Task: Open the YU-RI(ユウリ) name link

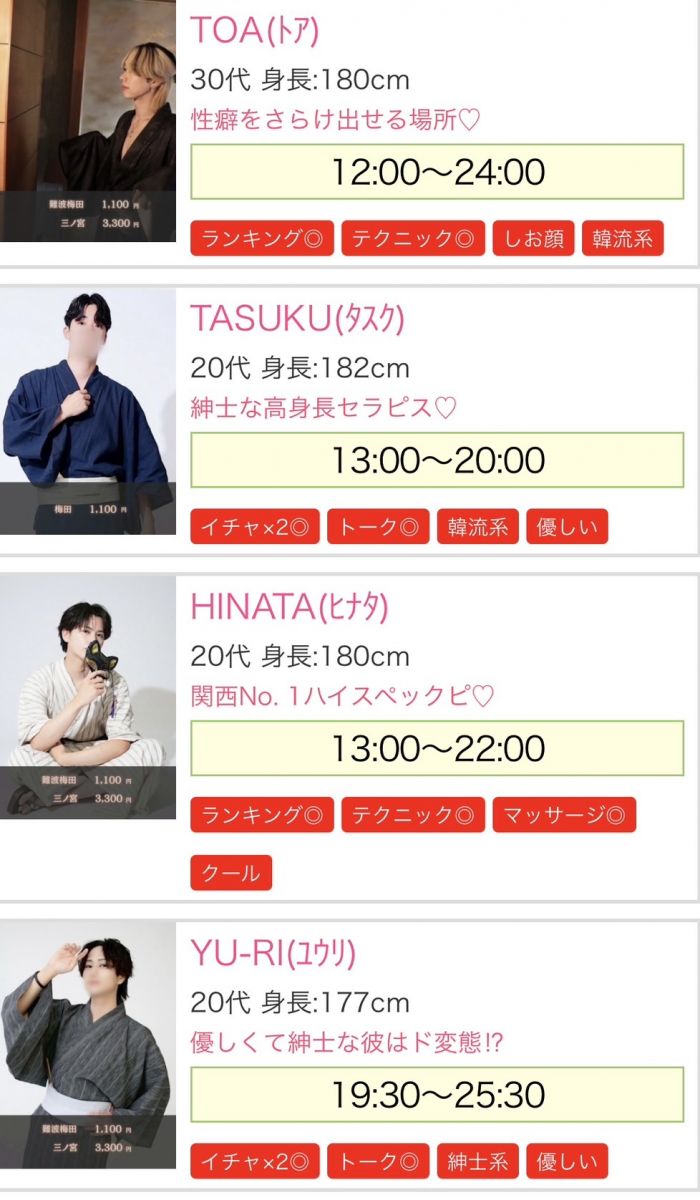Action: [273, 953]
